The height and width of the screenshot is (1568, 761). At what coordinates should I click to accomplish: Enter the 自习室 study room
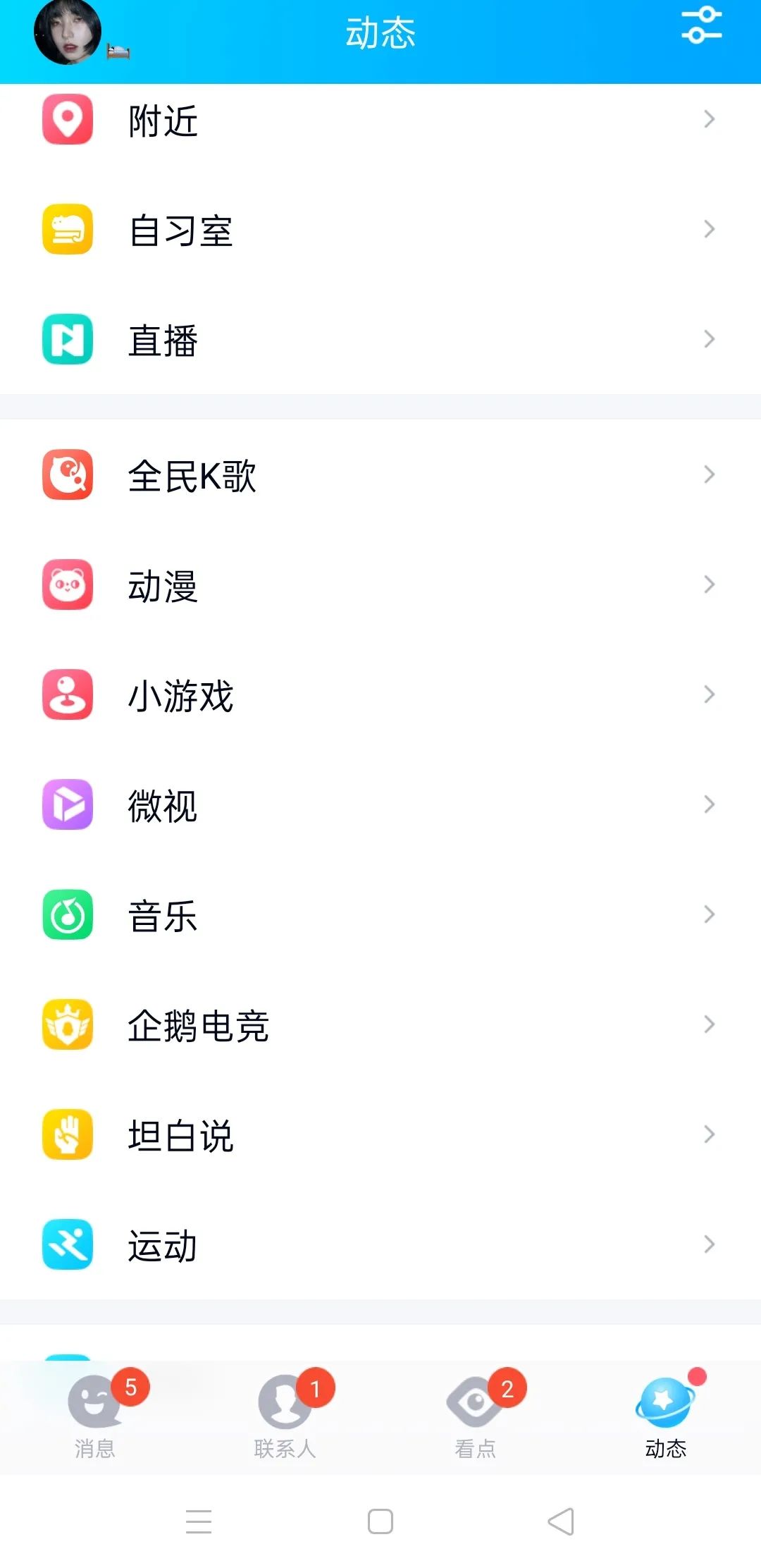380,230
